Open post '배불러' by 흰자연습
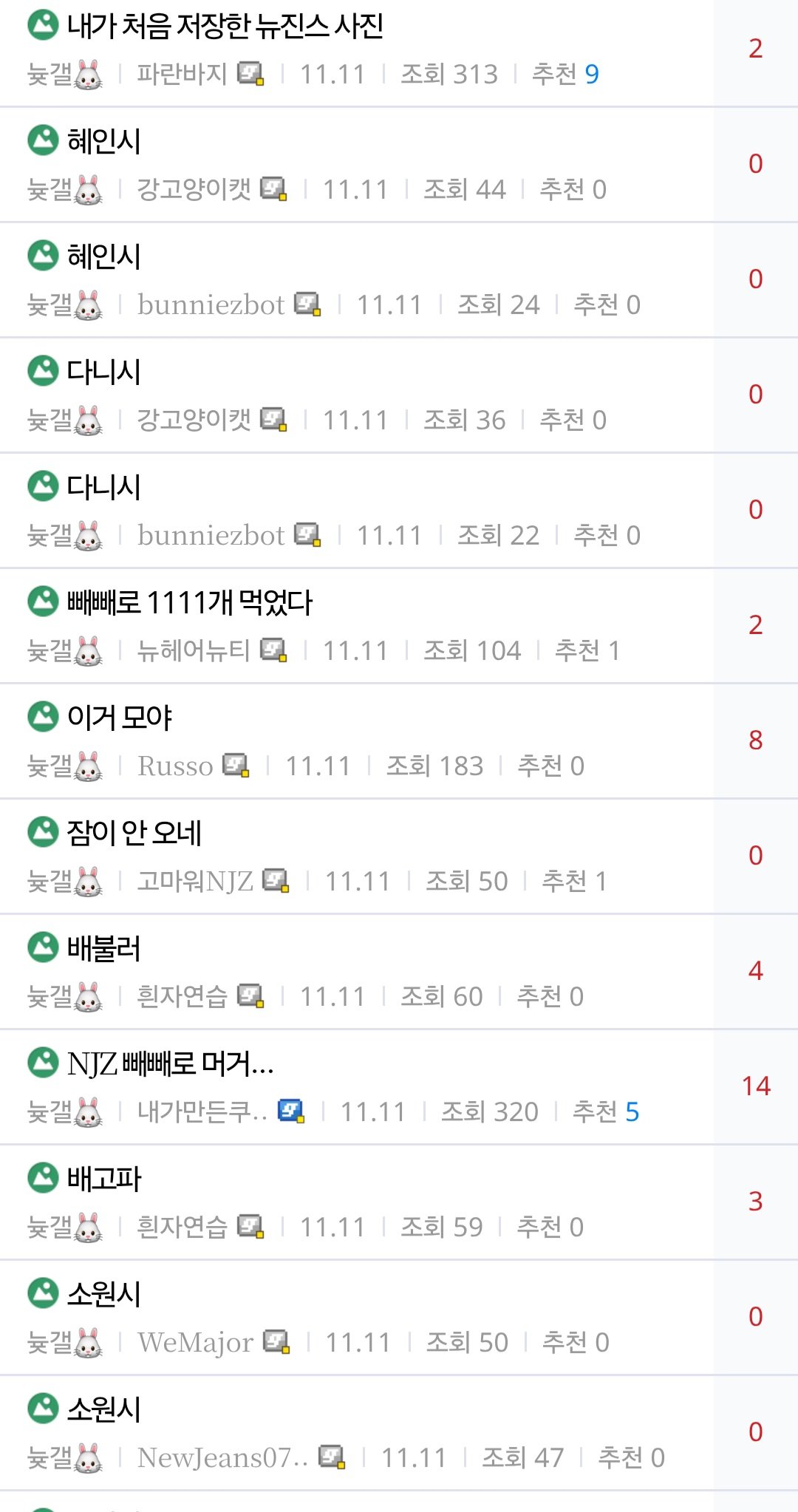 click(103, 948)
